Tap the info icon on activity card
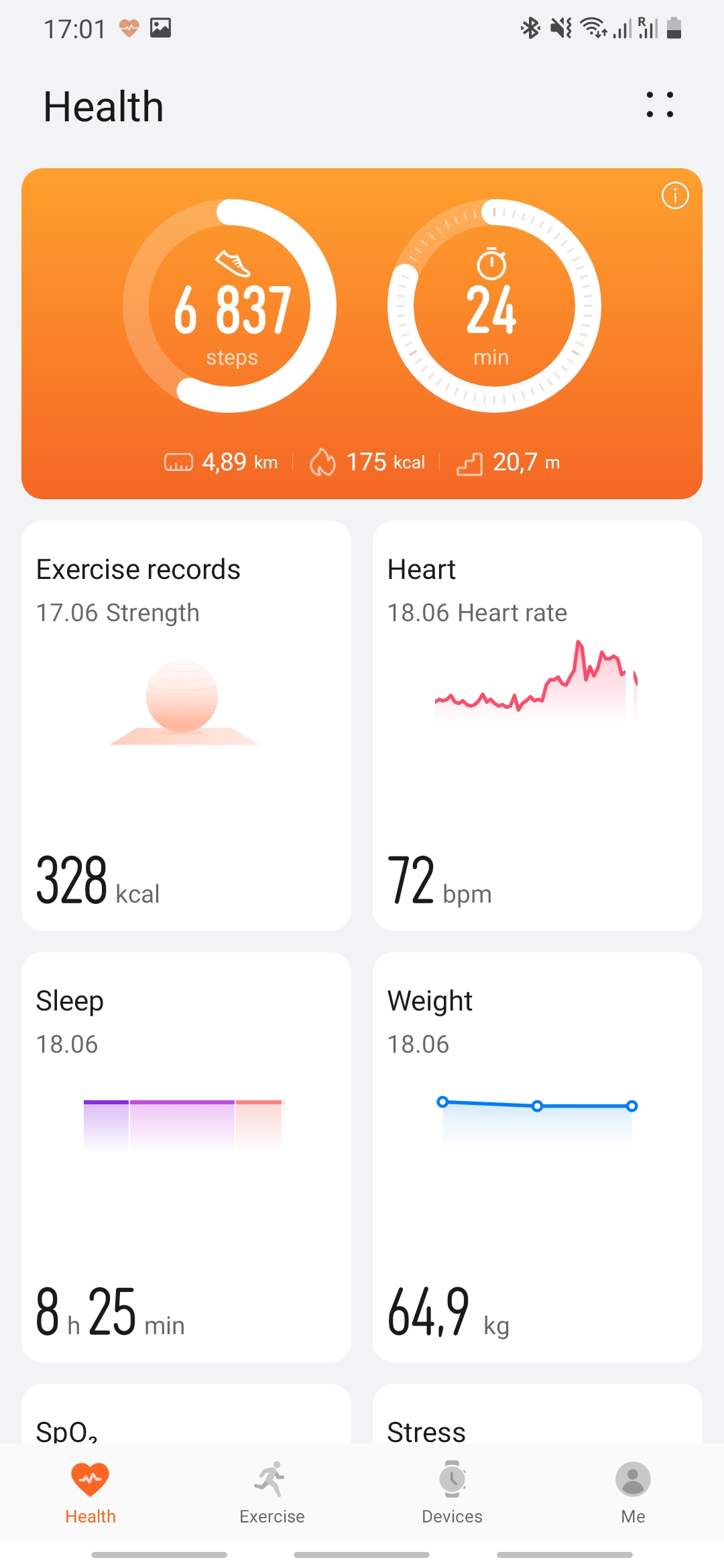 (675, 196)
